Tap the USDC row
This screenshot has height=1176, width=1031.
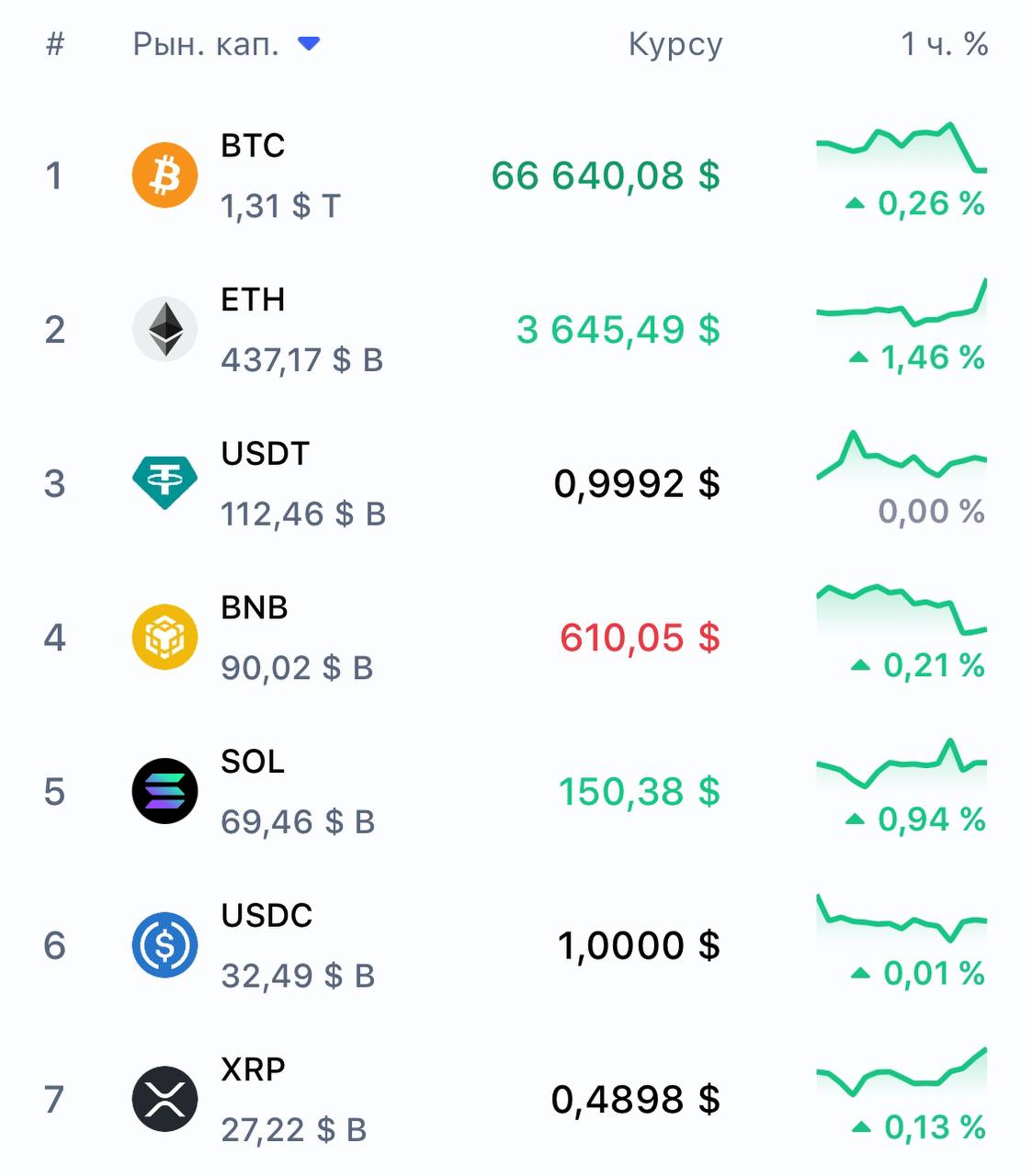click(x=266, y=915)
